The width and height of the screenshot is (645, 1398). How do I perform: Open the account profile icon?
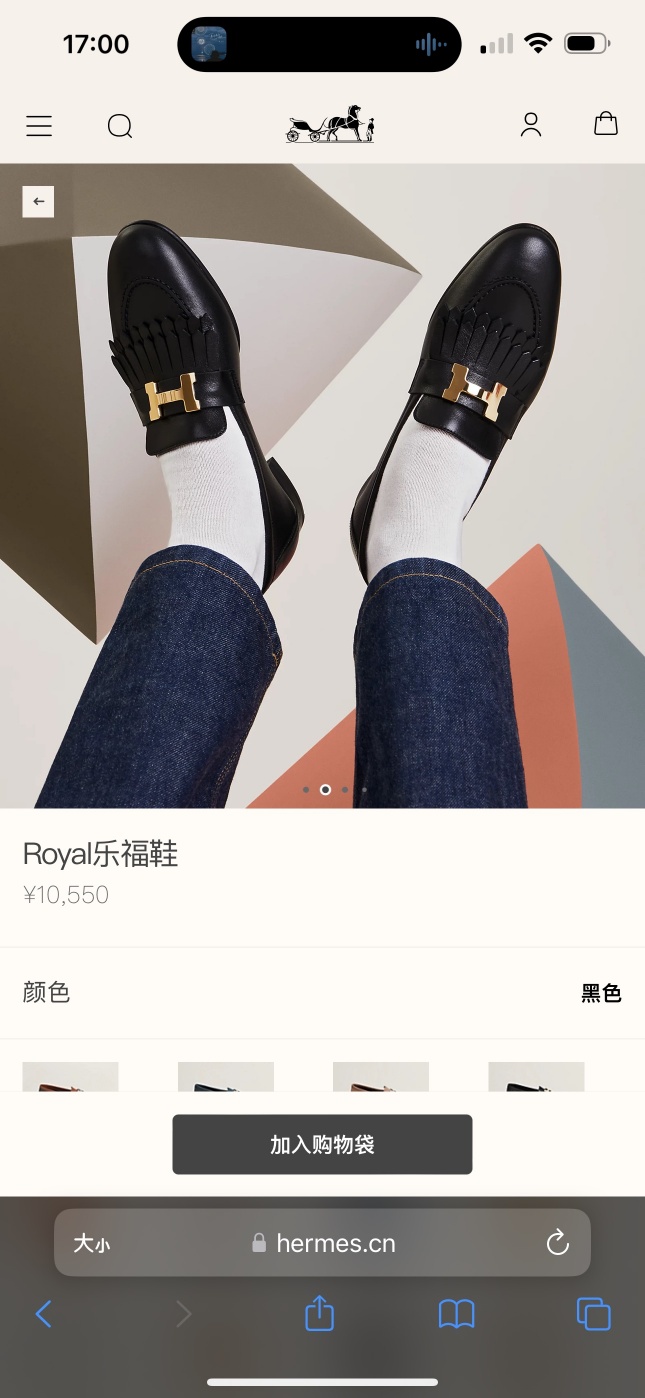(x=531, y=125)
